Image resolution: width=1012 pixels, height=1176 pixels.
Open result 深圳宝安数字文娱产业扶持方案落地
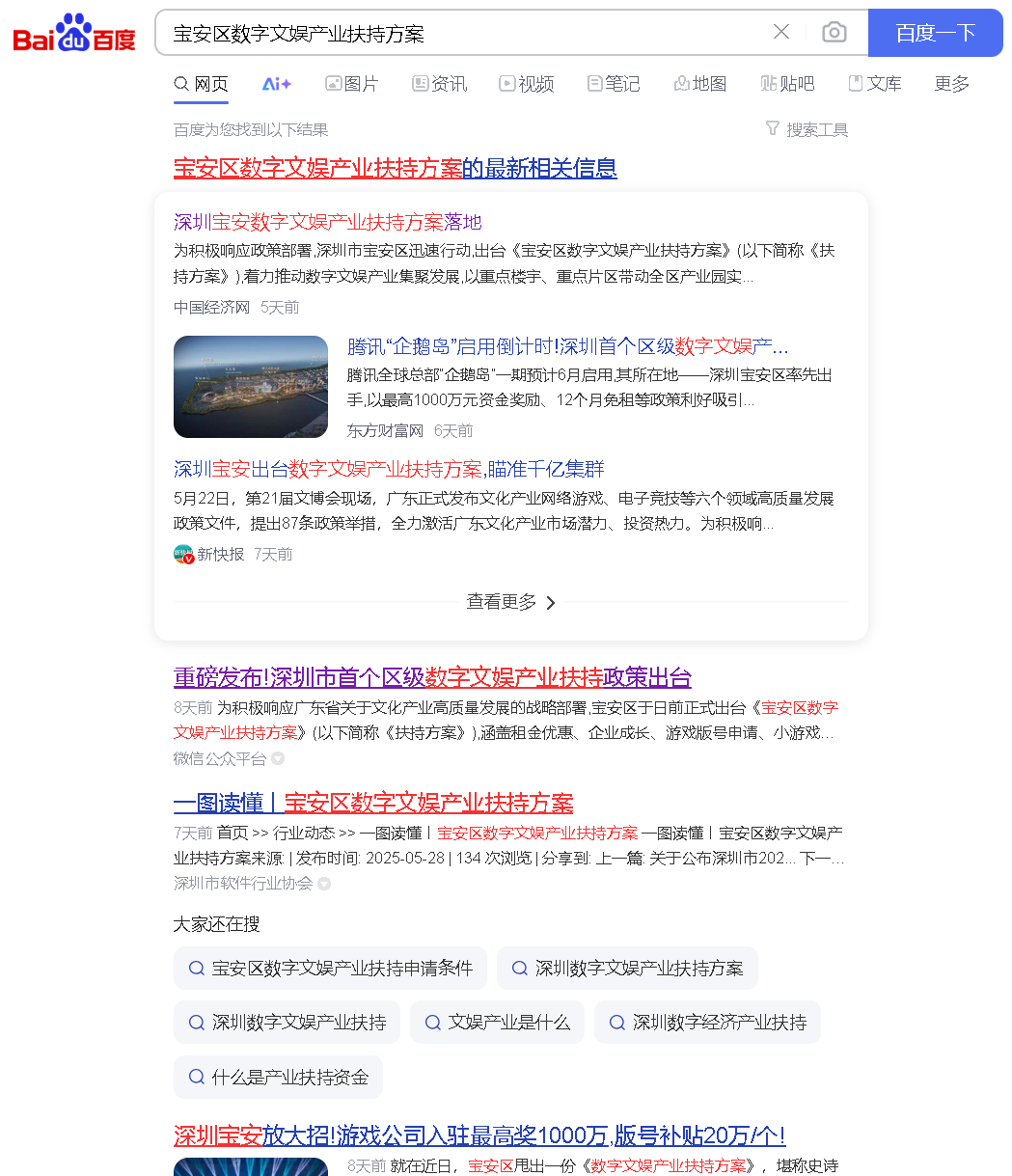point(327,222)
